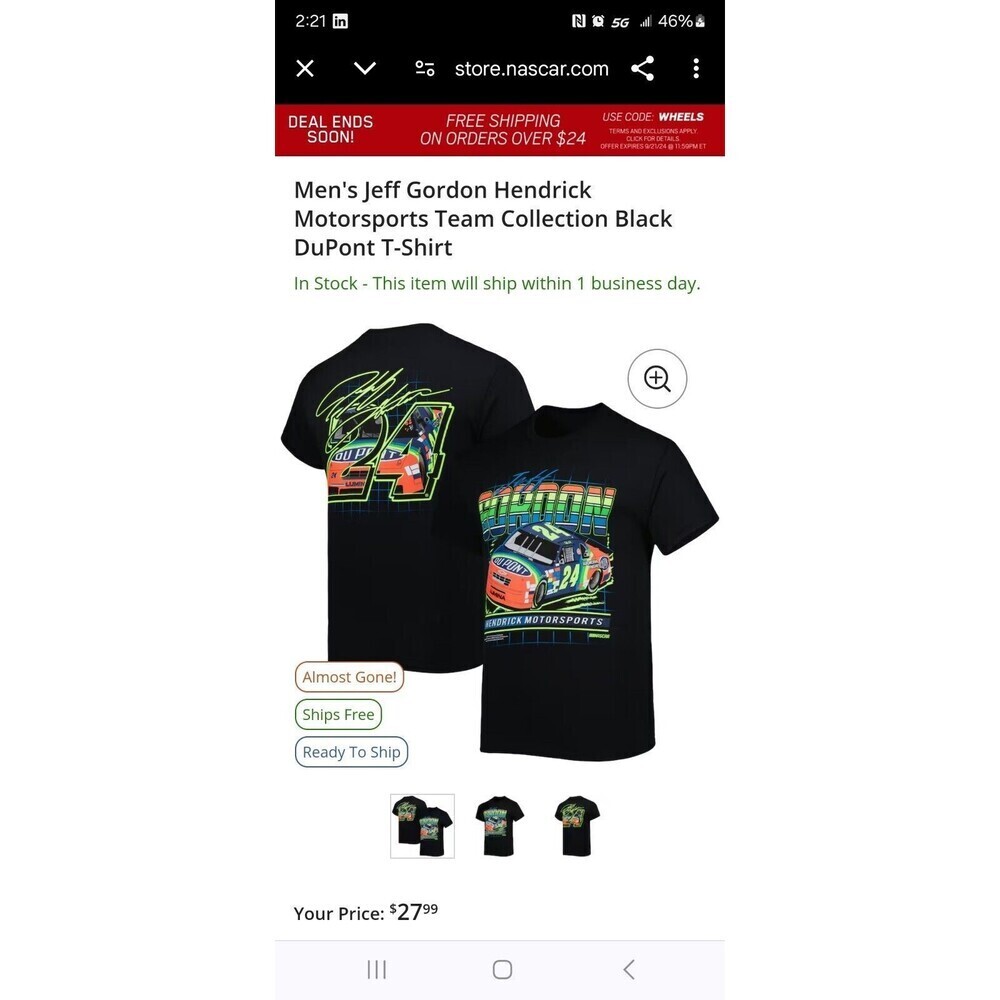This screenshot has width=1000, height=1000.
Task: Close the browser custom tab
Action: click(x=305, y=68)
